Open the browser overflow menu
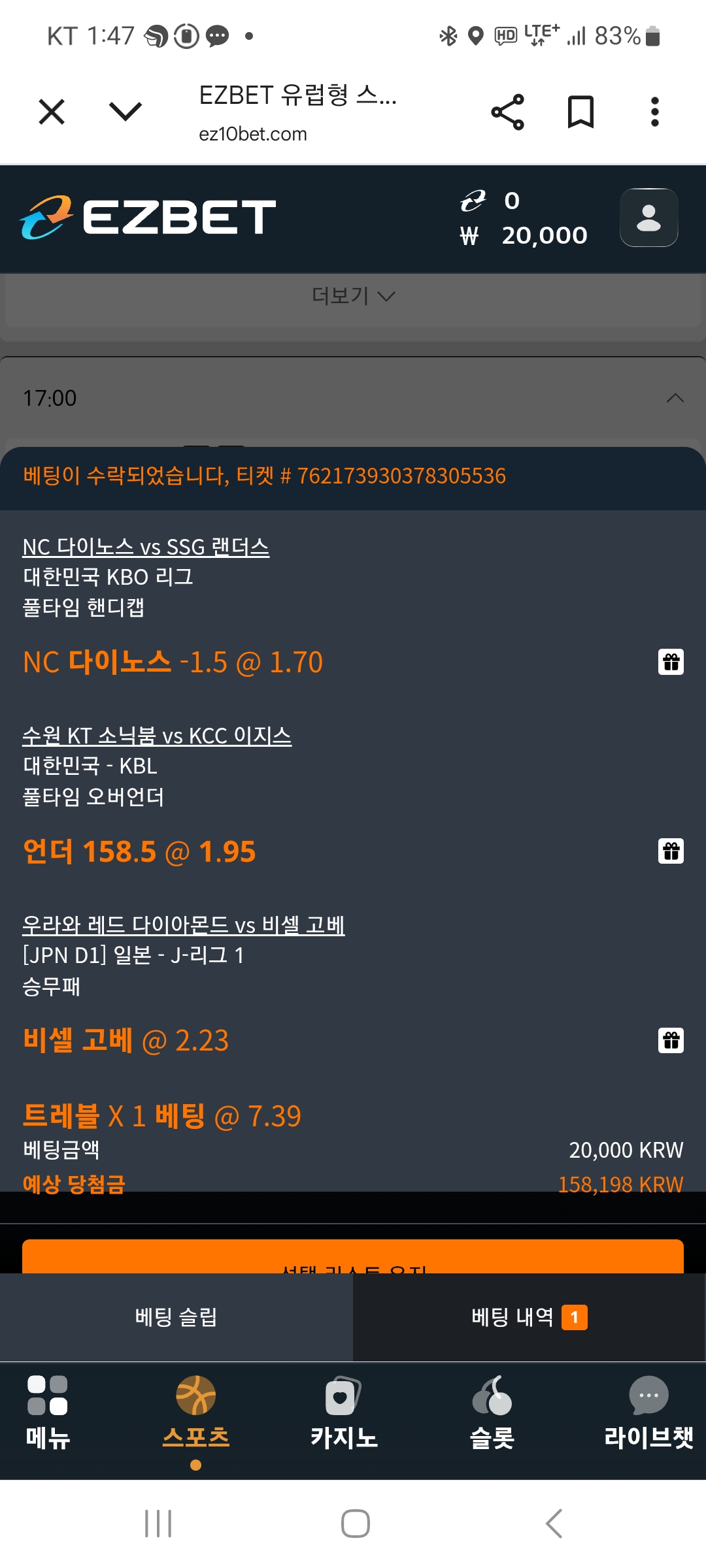706x1568 pixels. (x=654, y=112)
